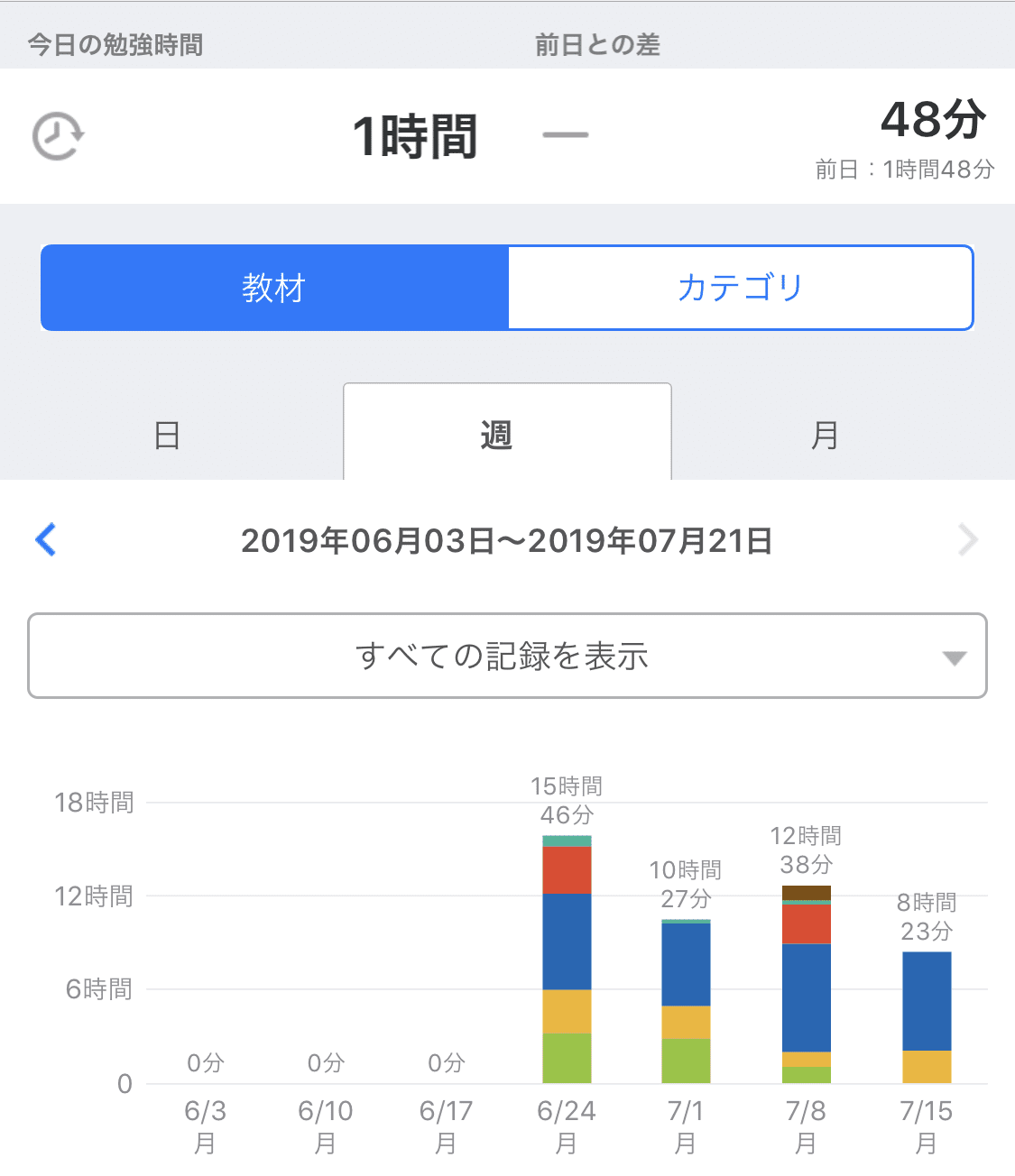This screenshot has width=1015, height=1176.
Task: Click the 12時間38分 label
Action: pos(806,850)
